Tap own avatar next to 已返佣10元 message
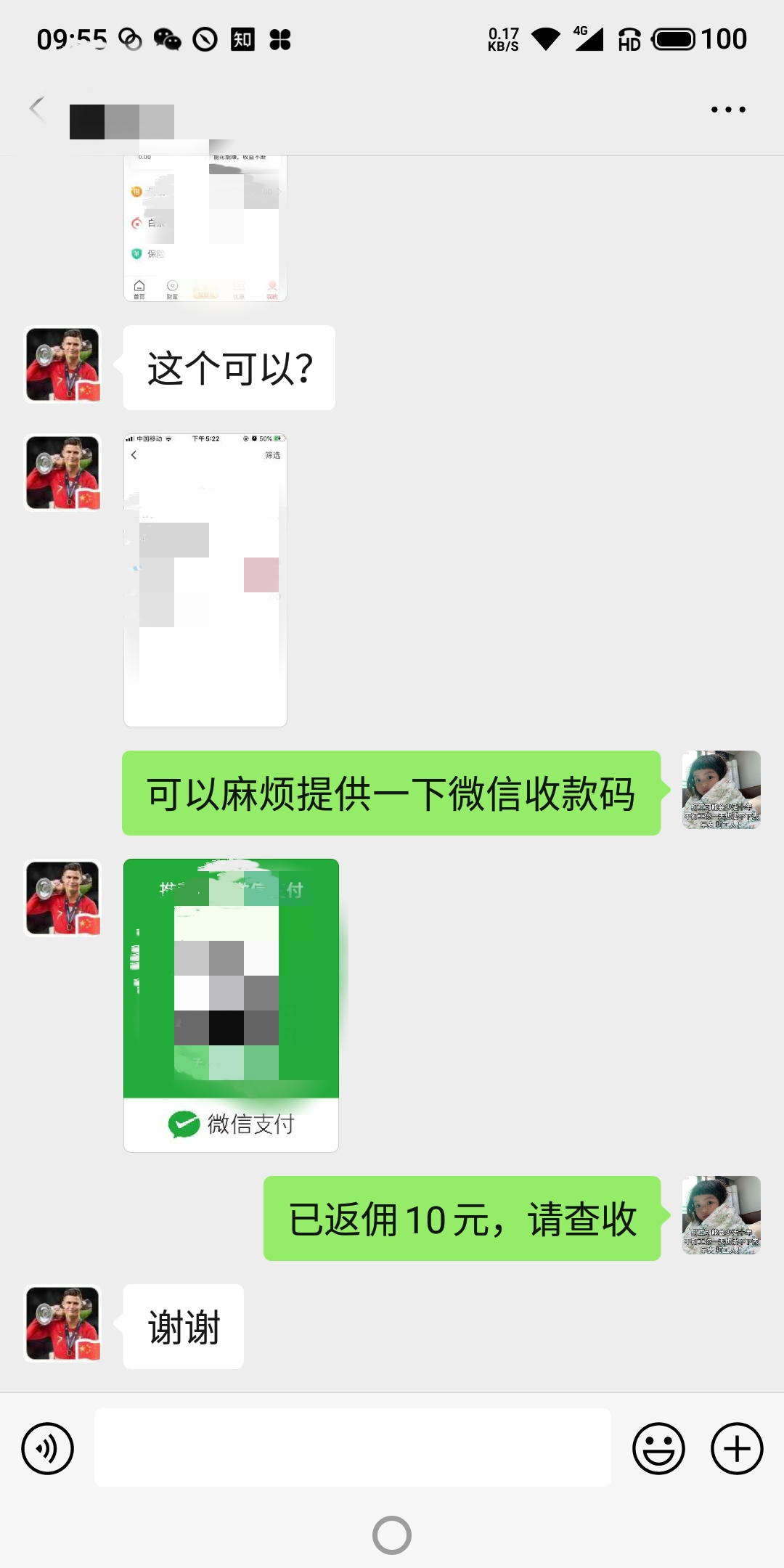Screen dimensions: 784x1568 pyautogui.click(x=721, y=1216)
